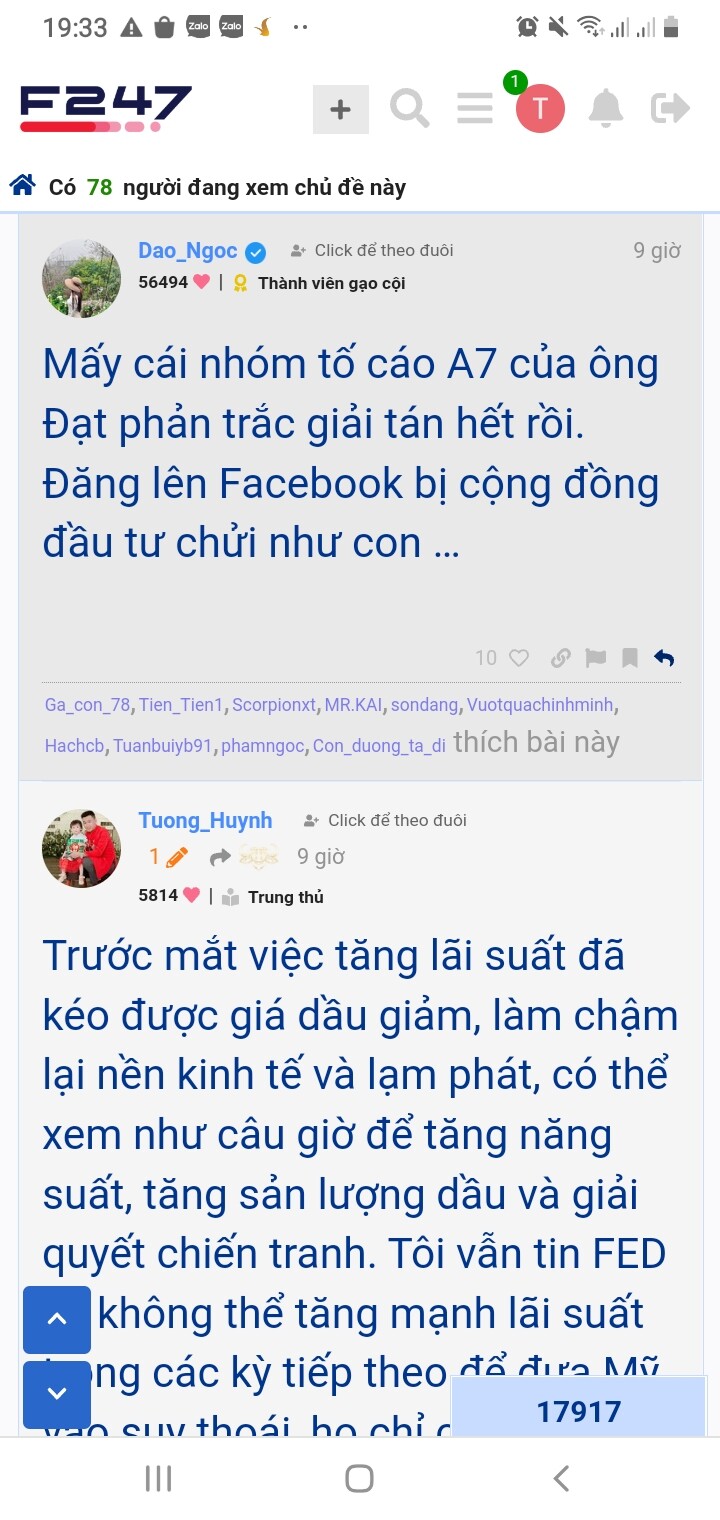Go to home via house icon
The height and width of the screenshot is (1520, 720).
tap(23, 186)
